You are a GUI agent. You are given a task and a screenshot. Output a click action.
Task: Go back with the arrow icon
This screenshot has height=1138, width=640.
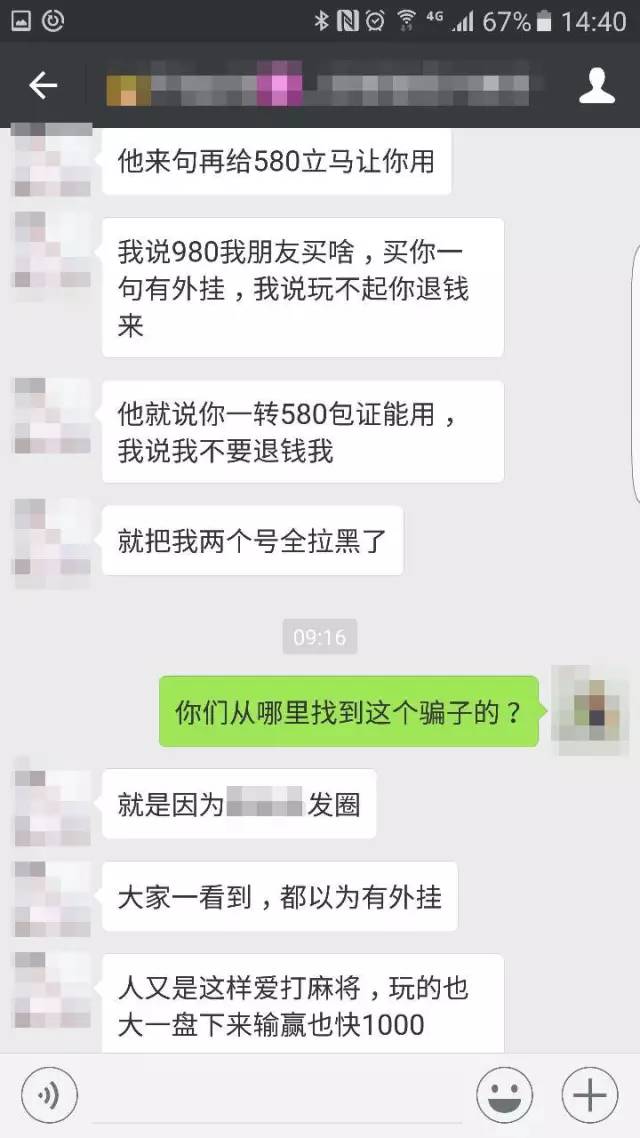(43, 86)
